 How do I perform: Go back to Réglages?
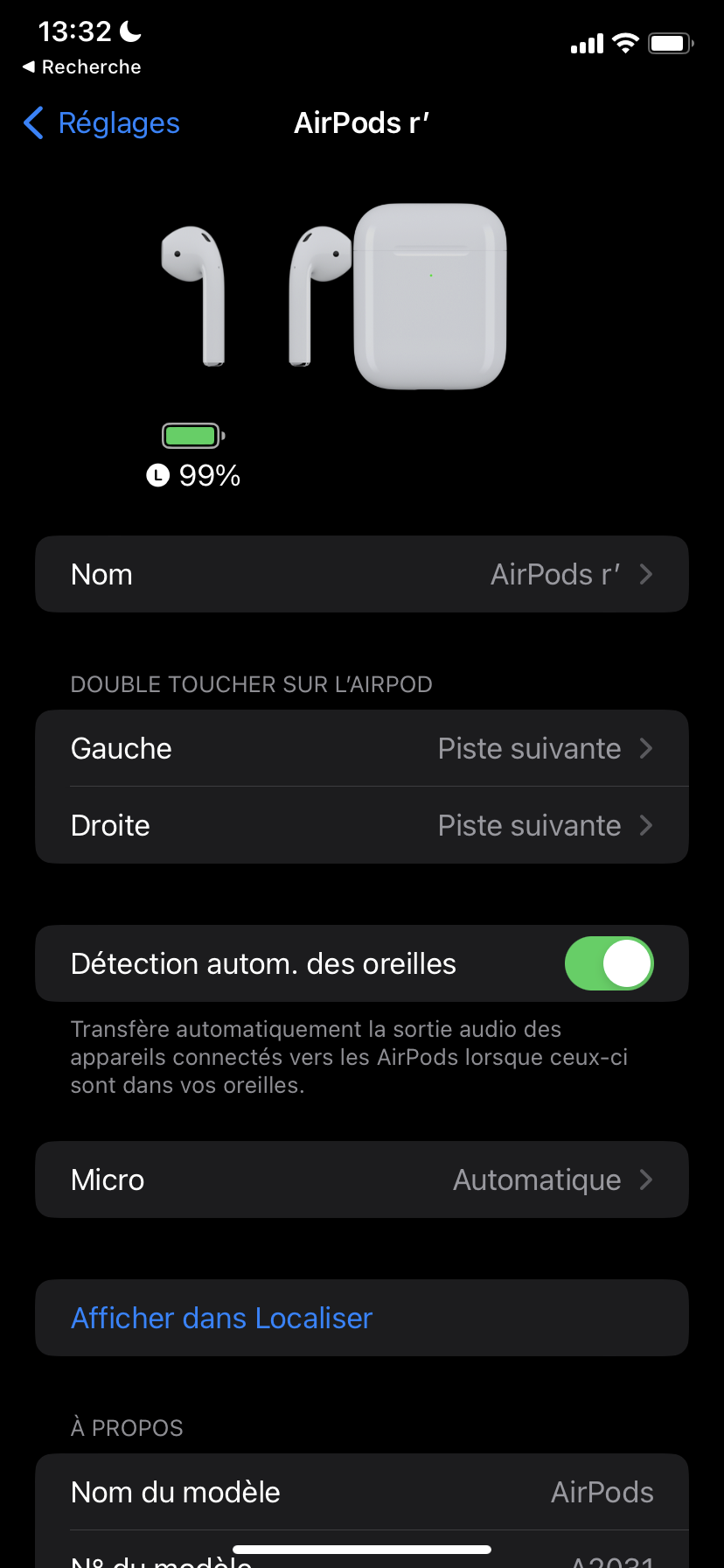[x=101, y=123]
